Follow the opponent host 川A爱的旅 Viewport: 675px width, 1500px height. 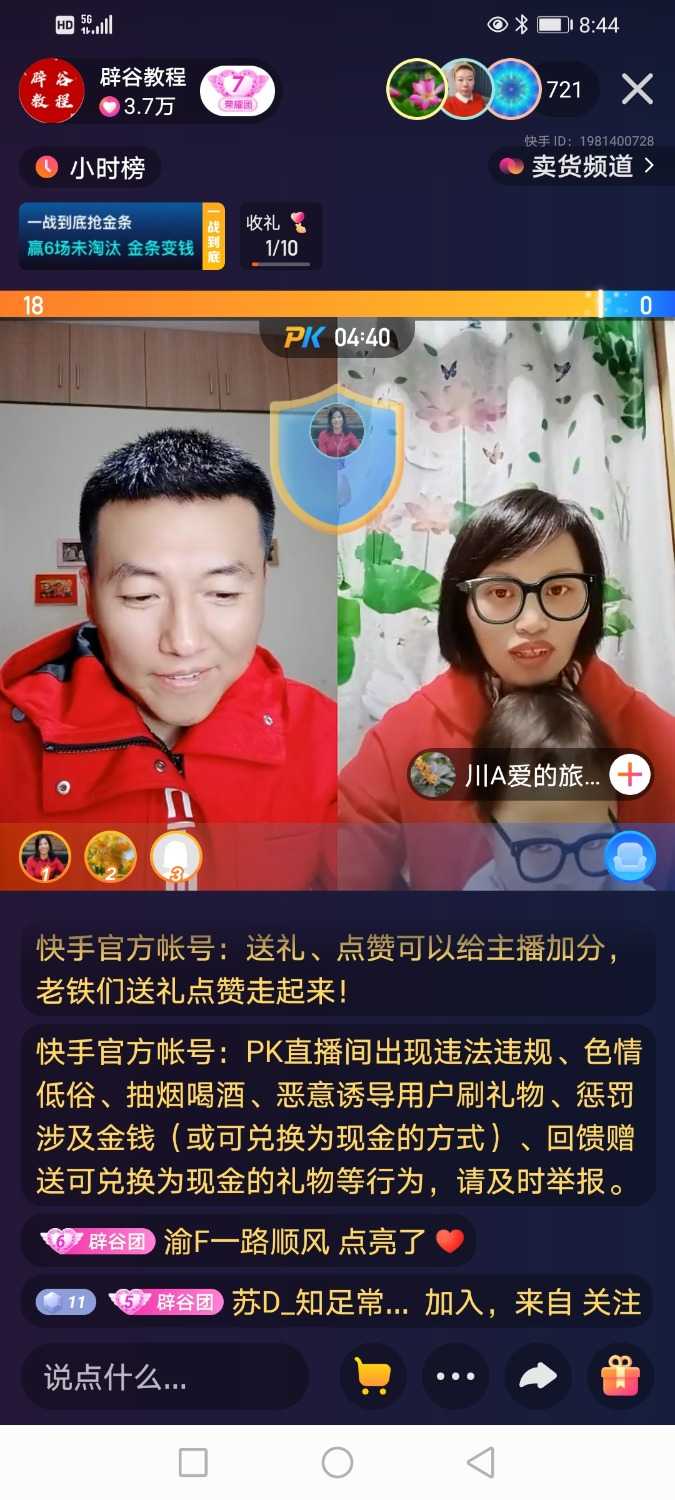(630, 775)
